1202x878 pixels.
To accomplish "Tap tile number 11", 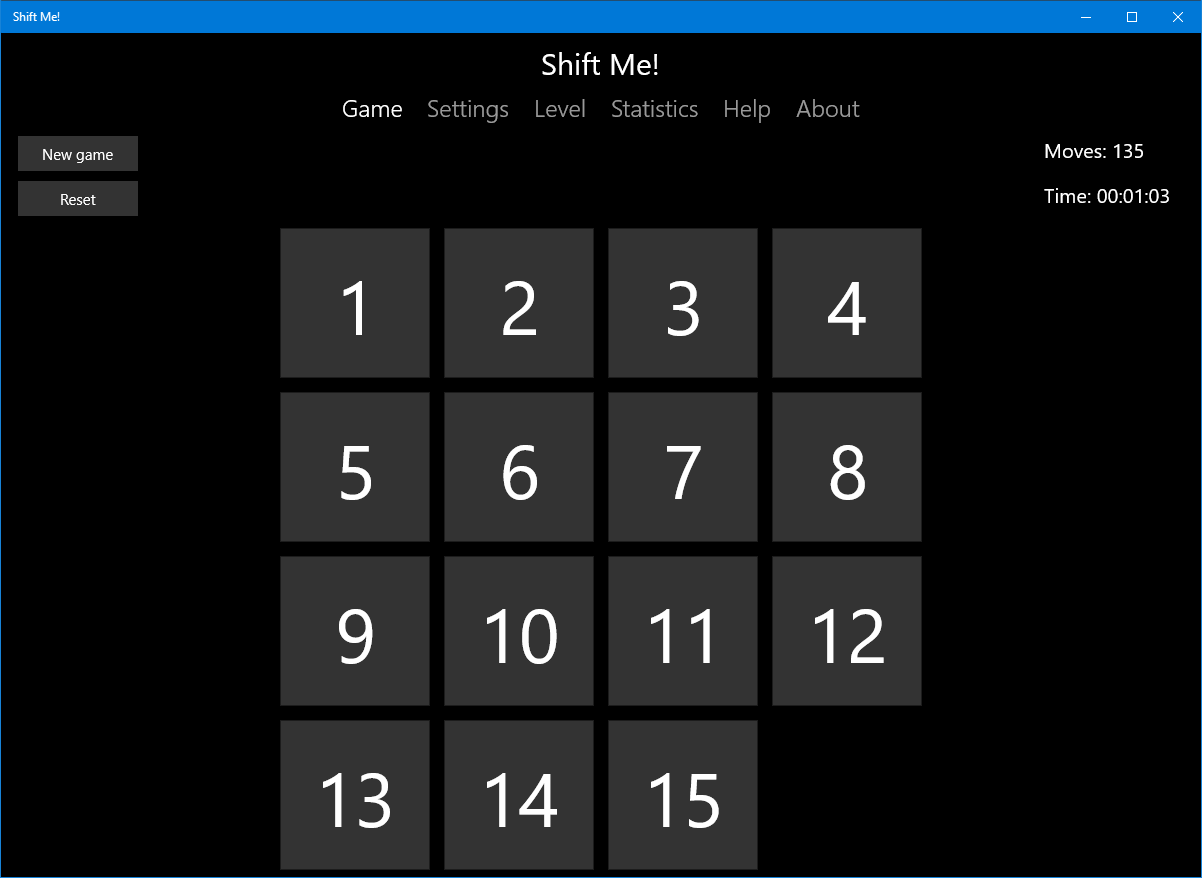I will point(682,631).
